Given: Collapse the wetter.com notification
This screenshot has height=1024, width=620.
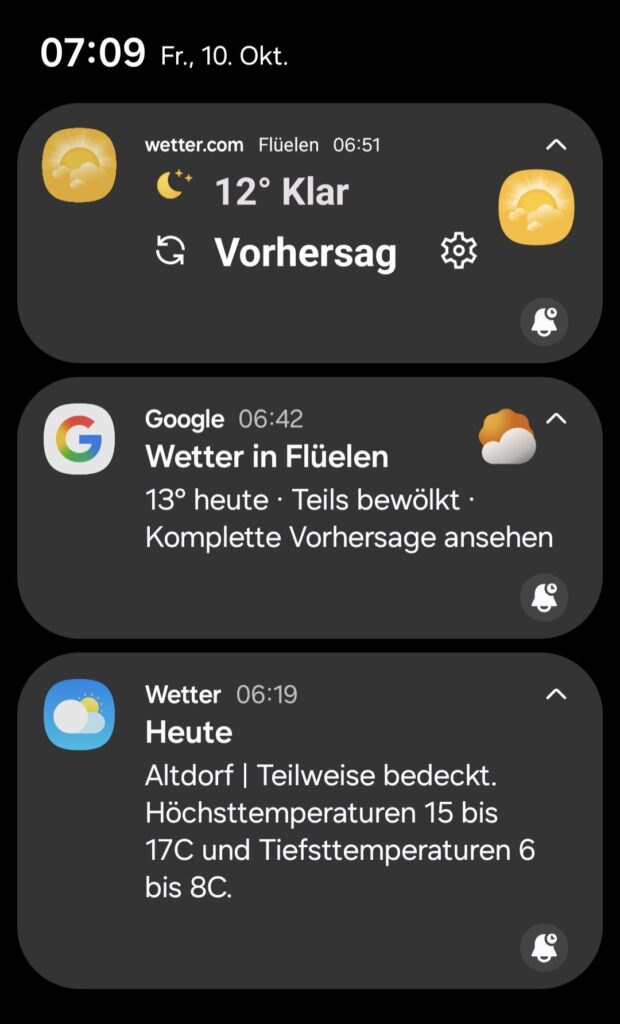Looking at the screenshot, I should click(x=556, y=145).
